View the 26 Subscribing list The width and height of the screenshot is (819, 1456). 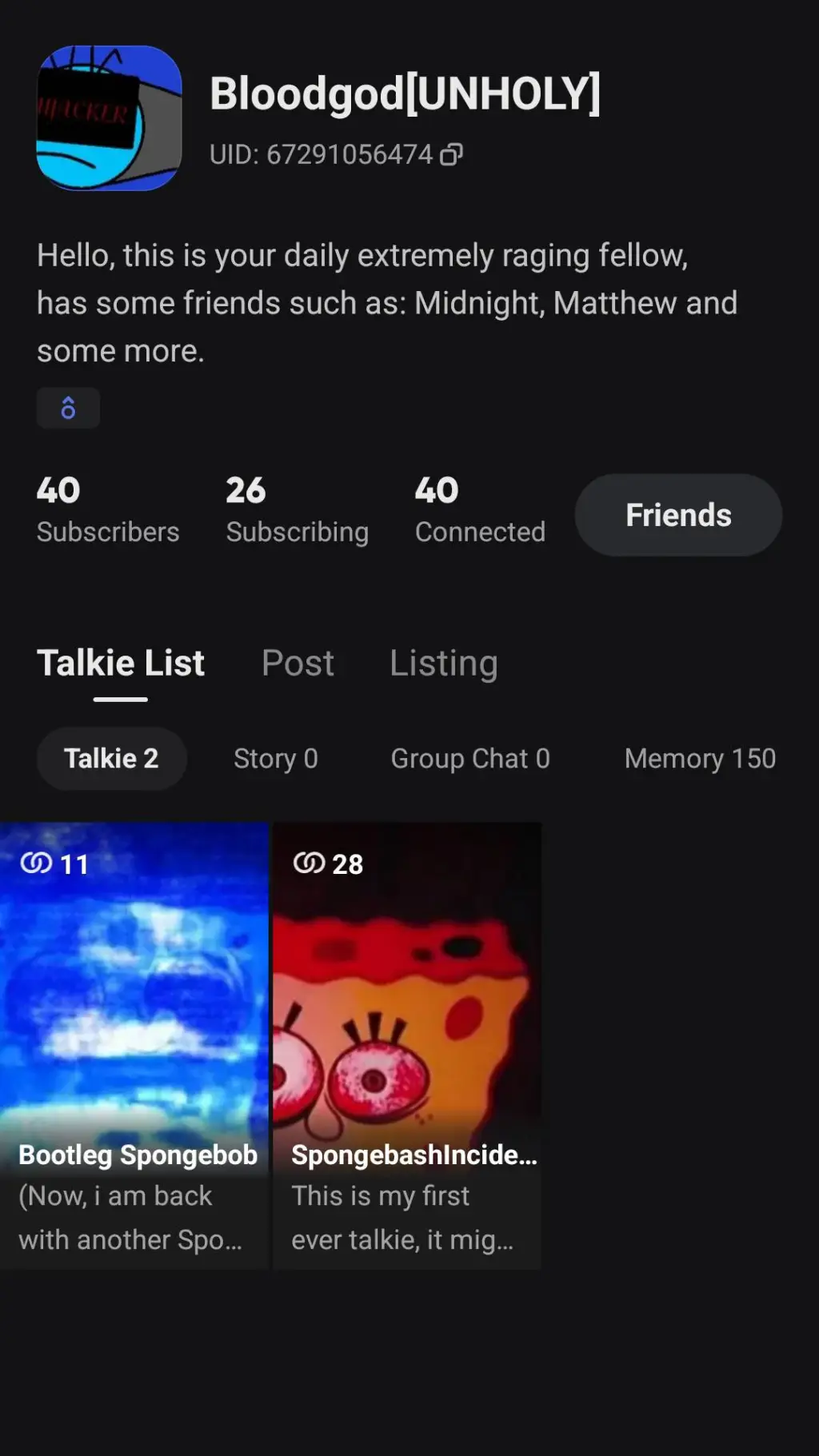pos(297,510)
